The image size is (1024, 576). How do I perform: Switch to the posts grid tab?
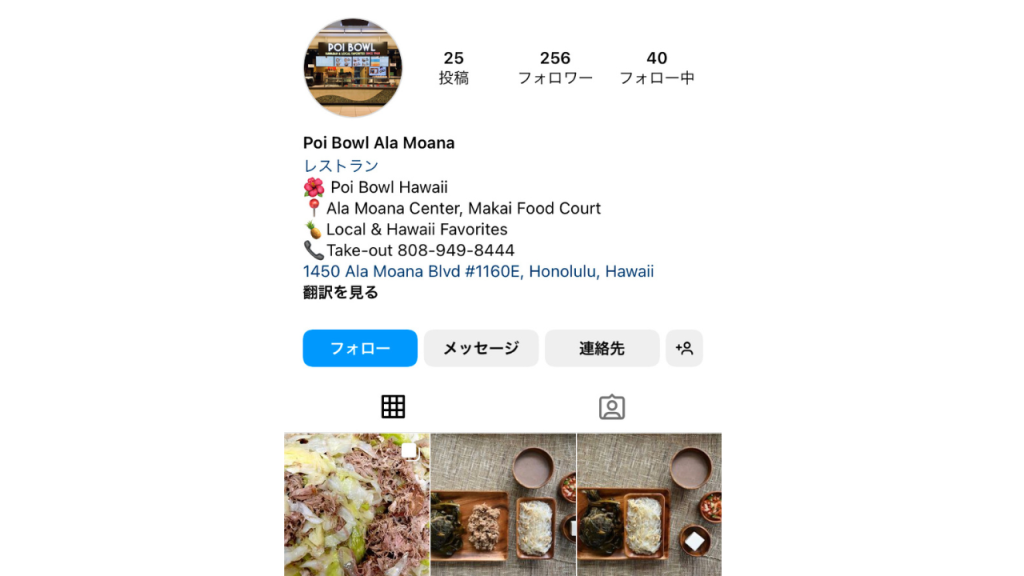click(393, 407)
